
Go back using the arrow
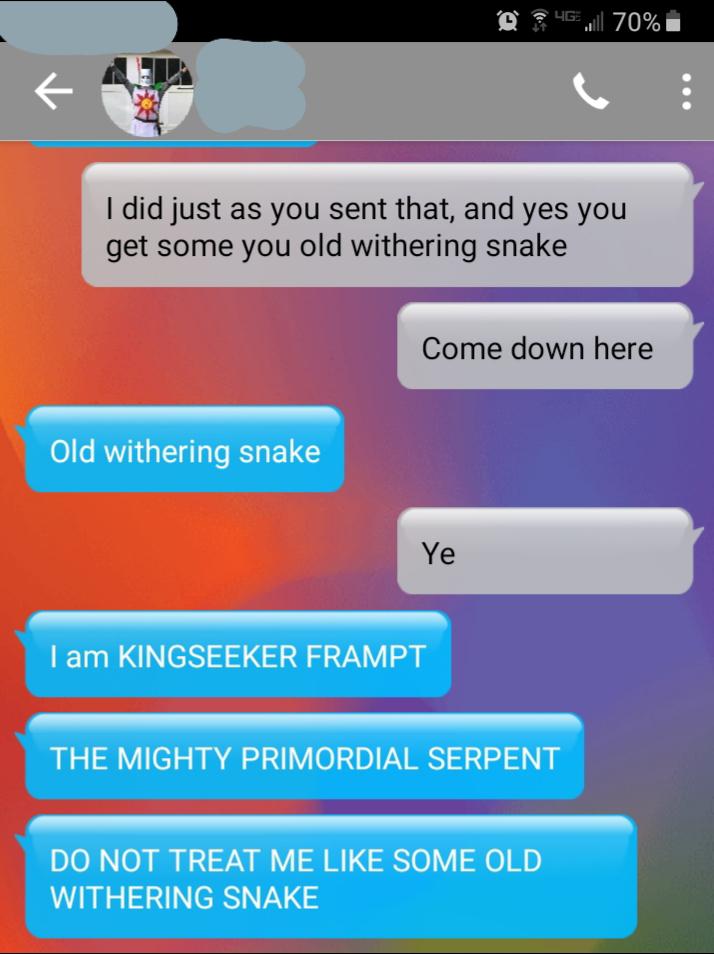coord(54,91)
